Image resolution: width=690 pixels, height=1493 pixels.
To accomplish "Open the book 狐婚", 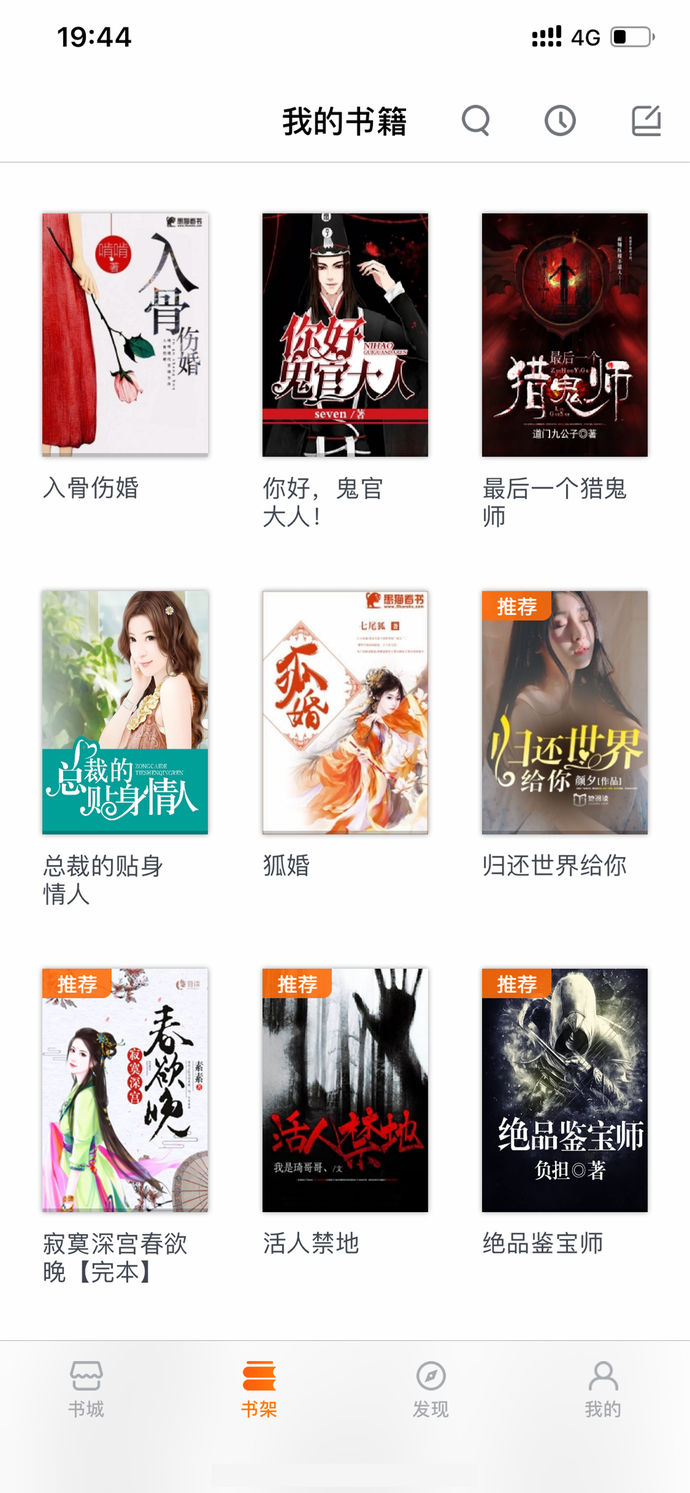I will (345, 712).
